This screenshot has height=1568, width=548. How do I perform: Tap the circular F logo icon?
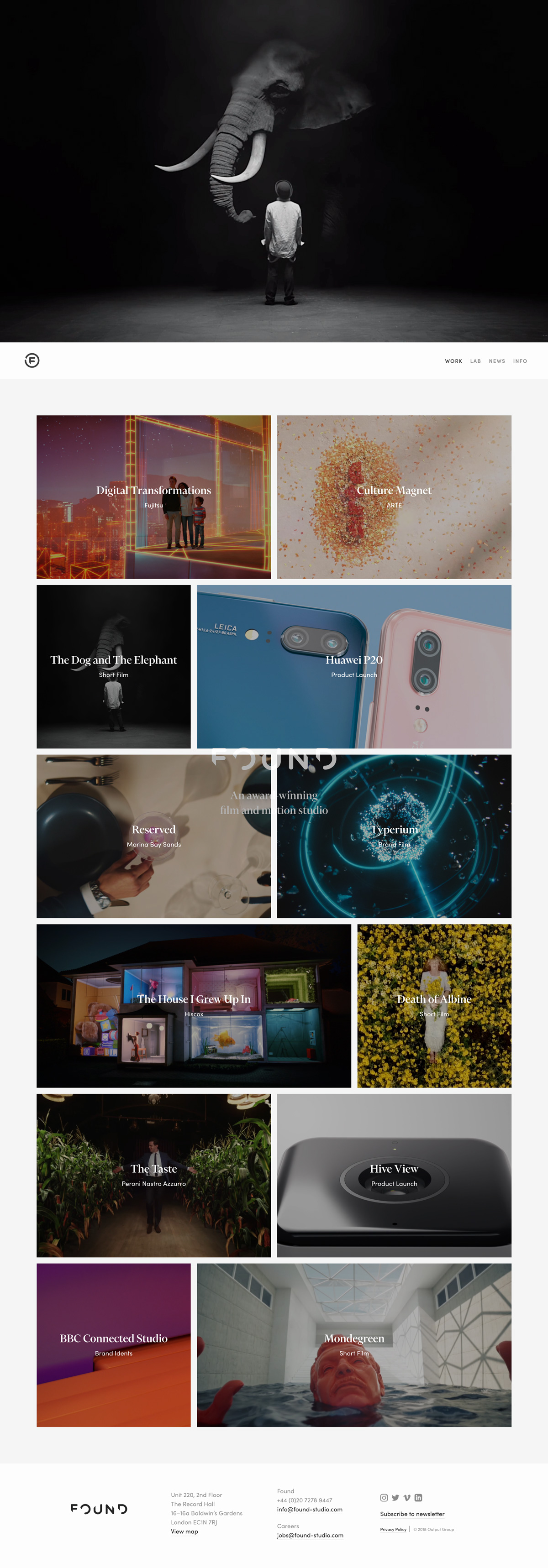coord(32,361)
